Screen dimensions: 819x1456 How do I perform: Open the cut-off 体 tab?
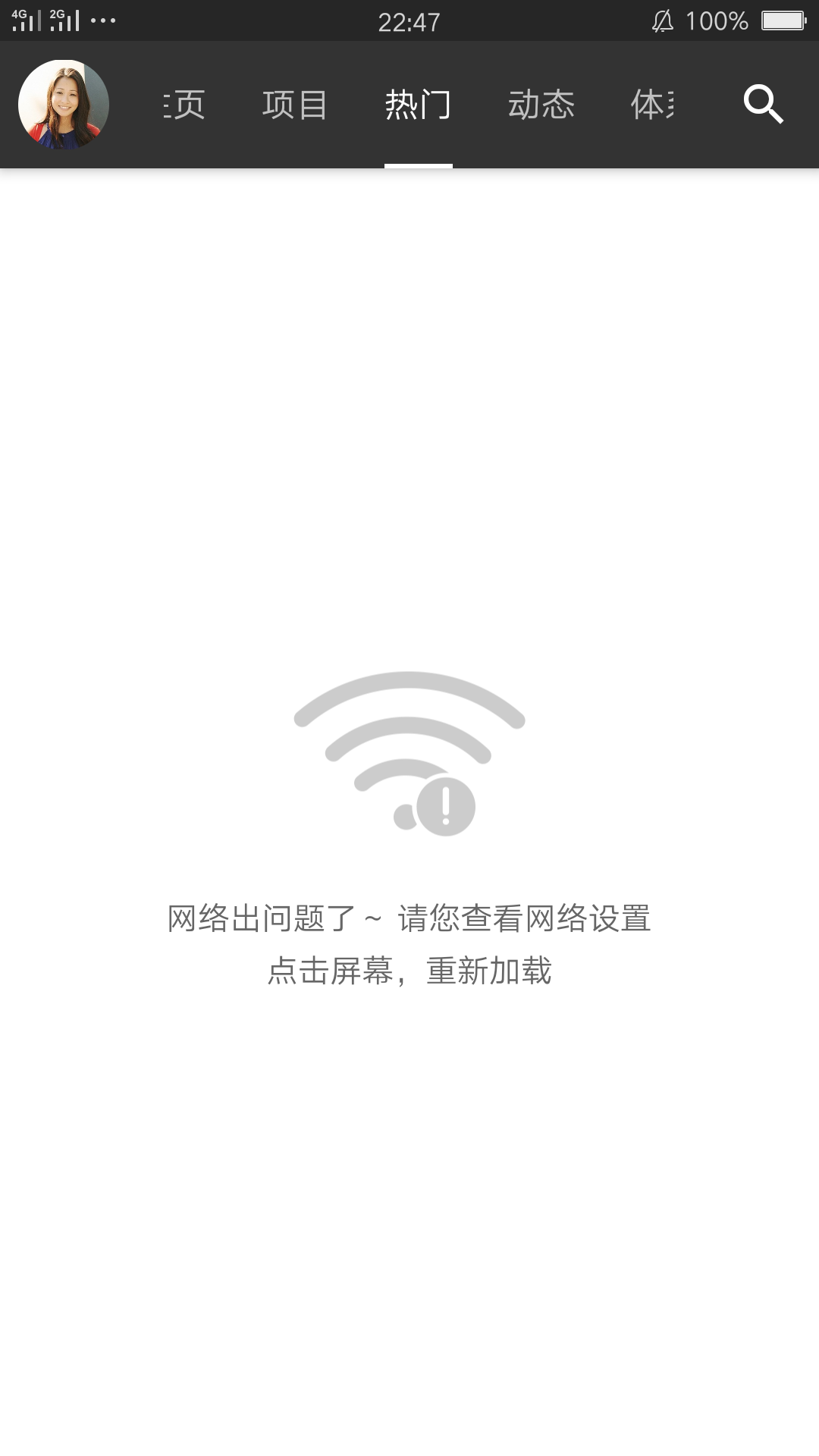coord(652,105)
